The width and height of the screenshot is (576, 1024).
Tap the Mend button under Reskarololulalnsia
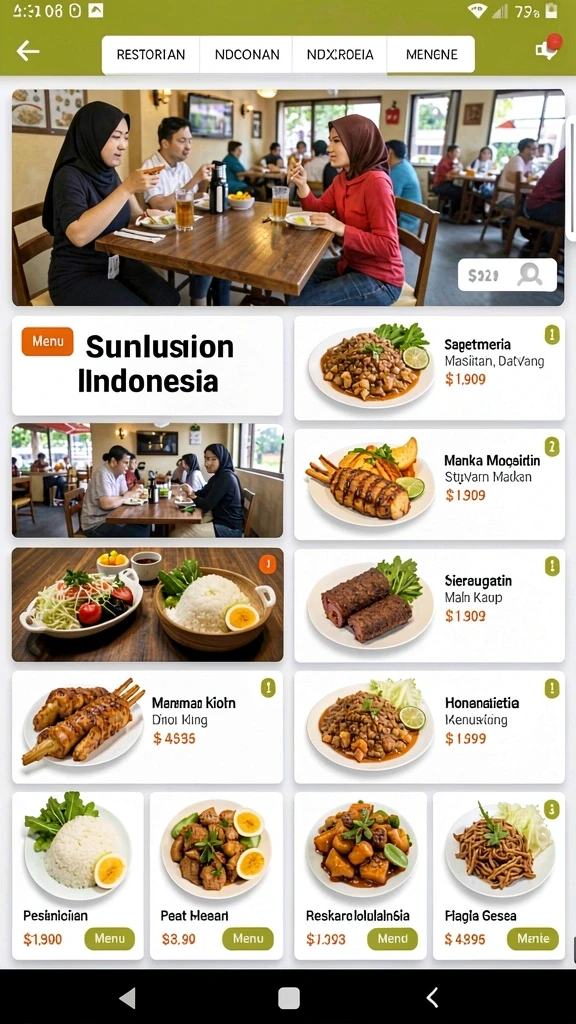[392, 939]
